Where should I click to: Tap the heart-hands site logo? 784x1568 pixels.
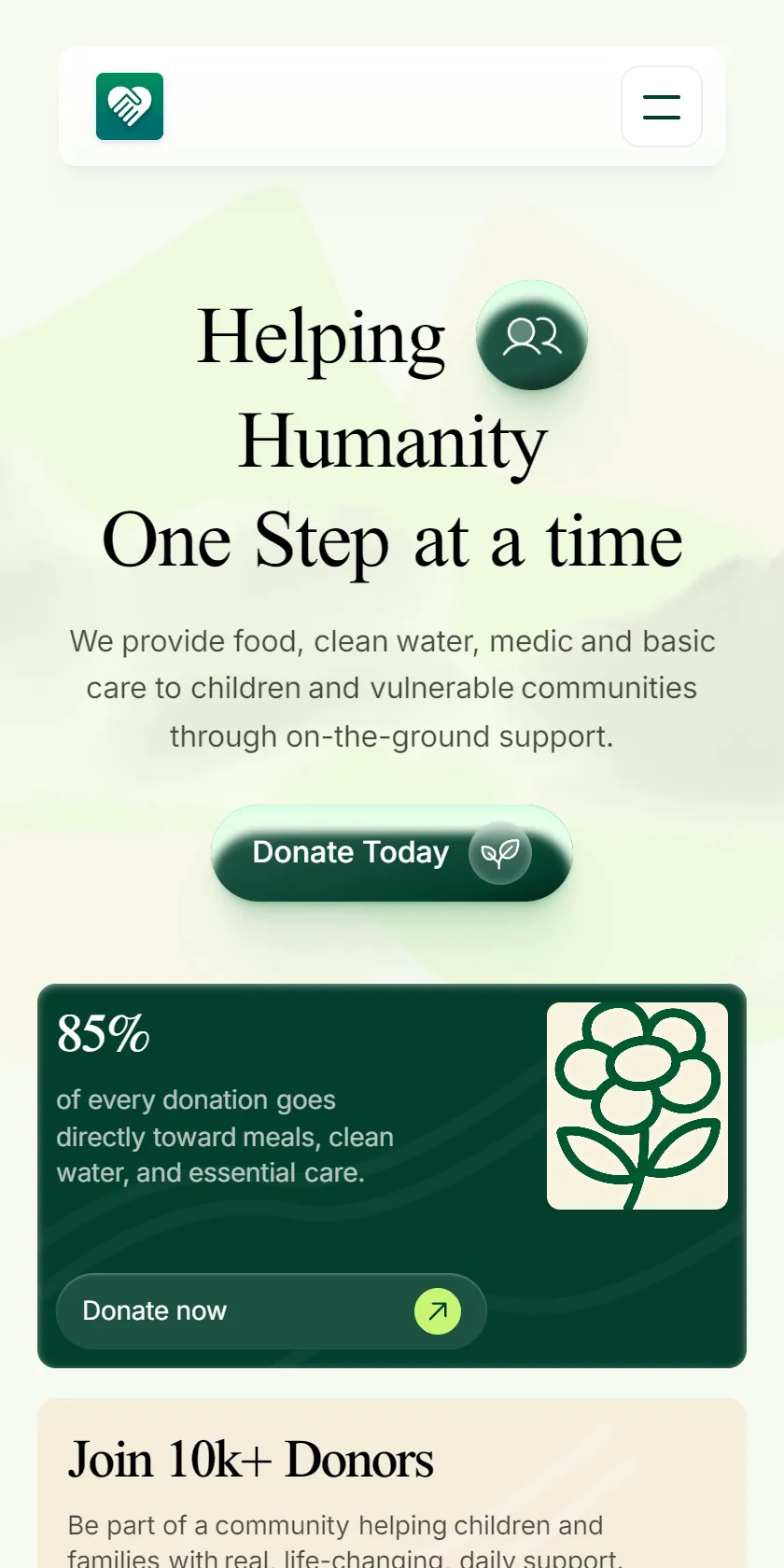(130, 106)
